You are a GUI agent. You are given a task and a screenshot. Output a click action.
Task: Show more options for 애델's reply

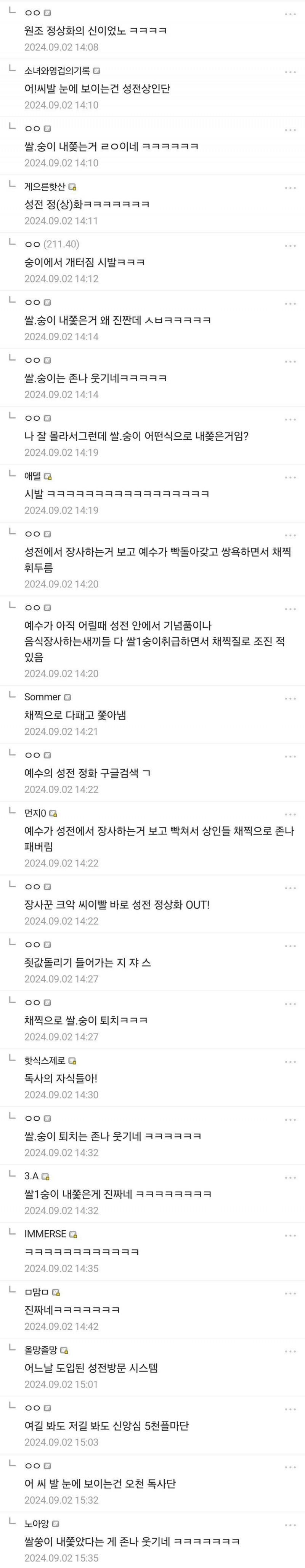click(x=290, y=477)
